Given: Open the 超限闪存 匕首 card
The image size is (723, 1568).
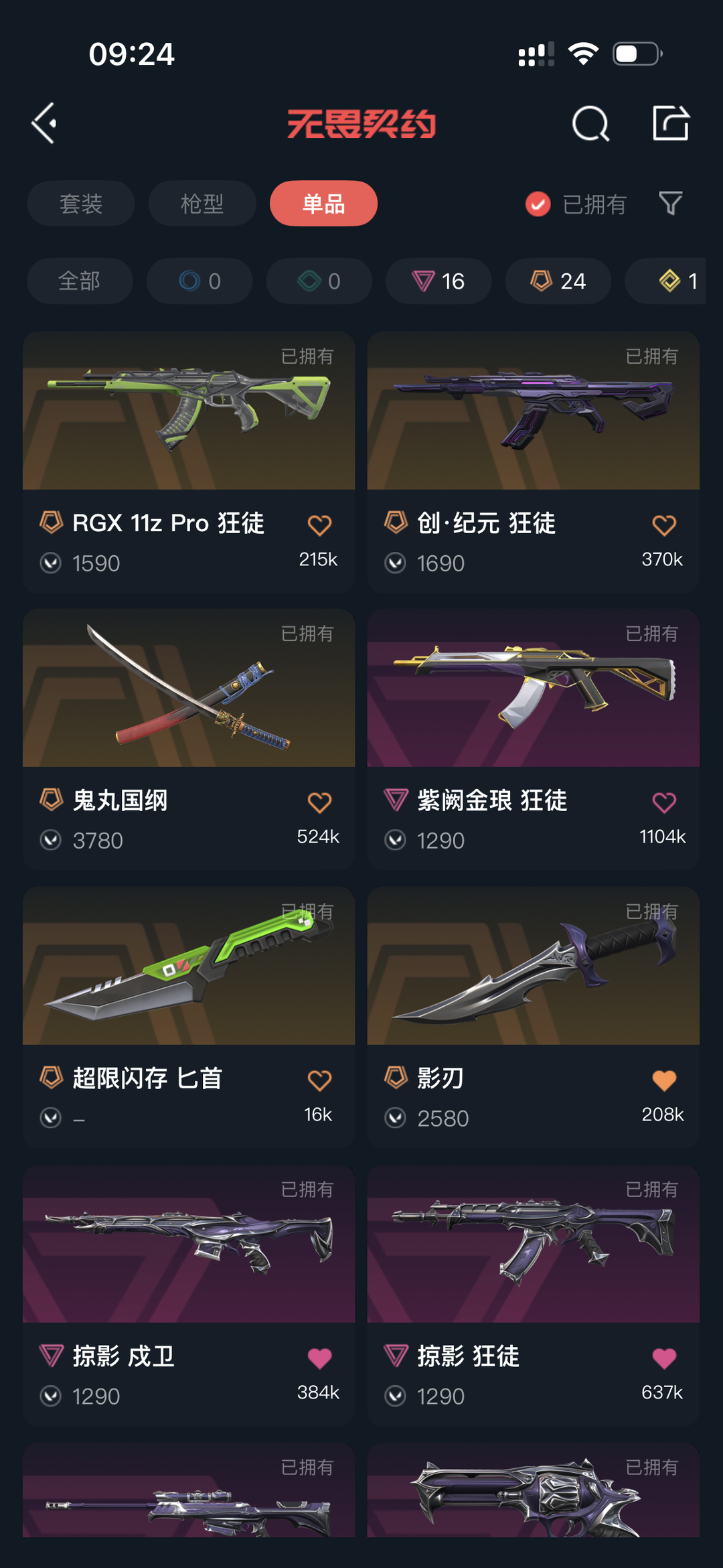Looking at the screenshot, I should [189, 1017].
